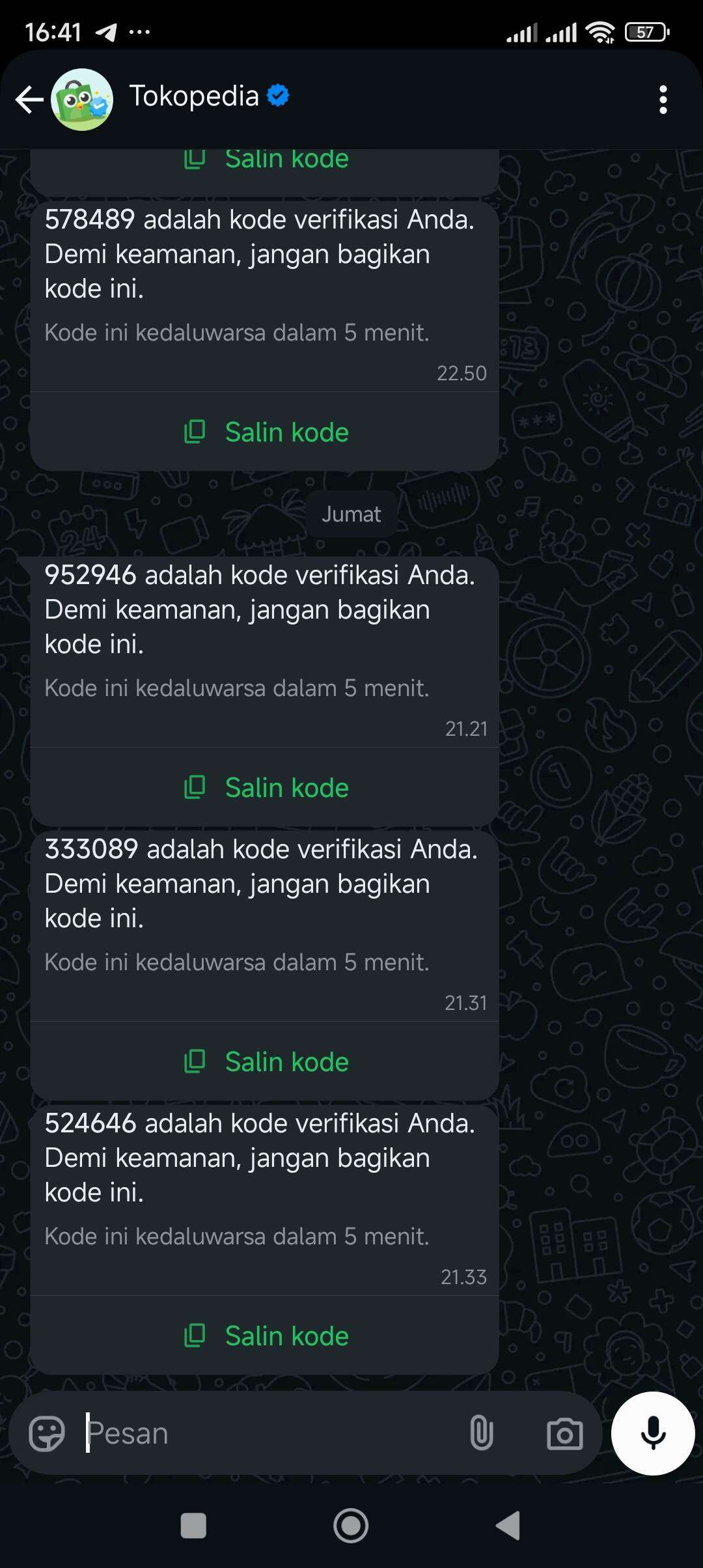Open the three-dot overflow menu

point(663,100)
